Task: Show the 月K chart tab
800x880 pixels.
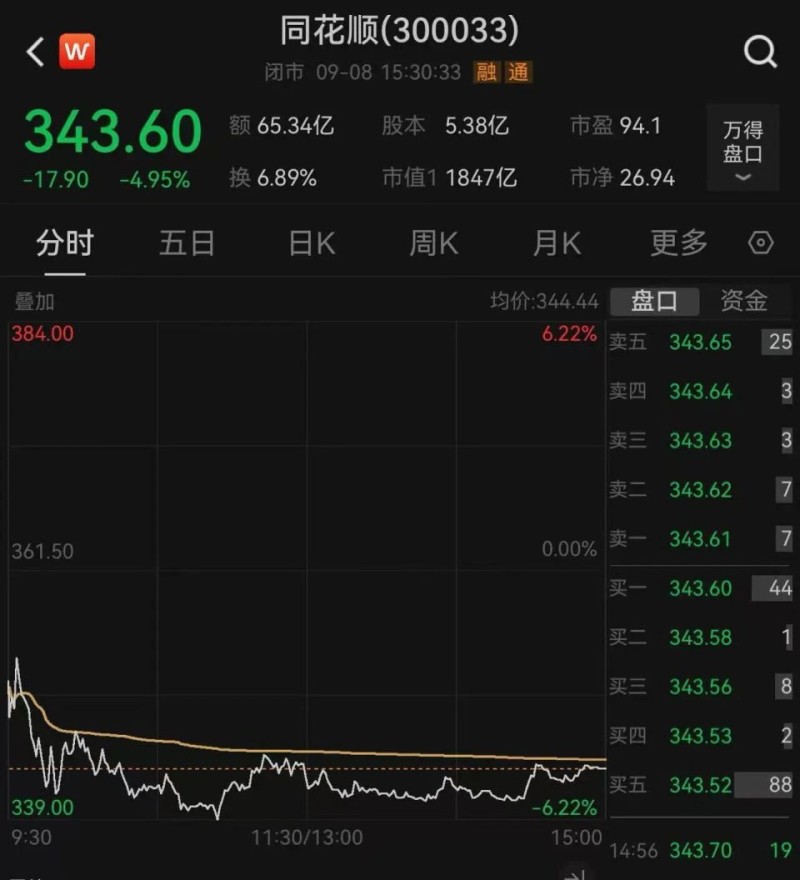Action: tap(556, 243)
